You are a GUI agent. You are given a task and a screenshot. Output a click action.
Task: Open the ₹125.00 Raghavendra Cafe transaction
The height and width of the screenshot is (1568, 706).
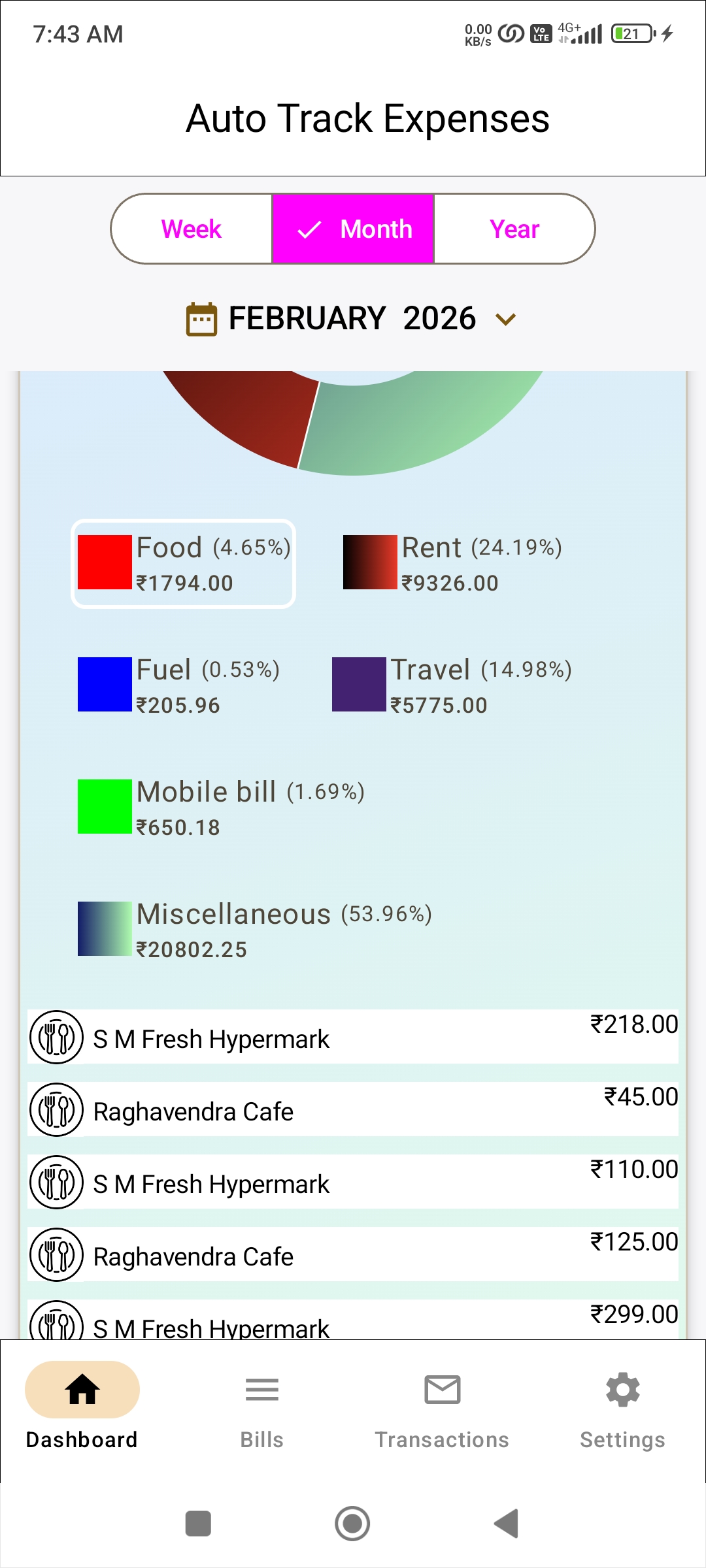coord(353,1255)
